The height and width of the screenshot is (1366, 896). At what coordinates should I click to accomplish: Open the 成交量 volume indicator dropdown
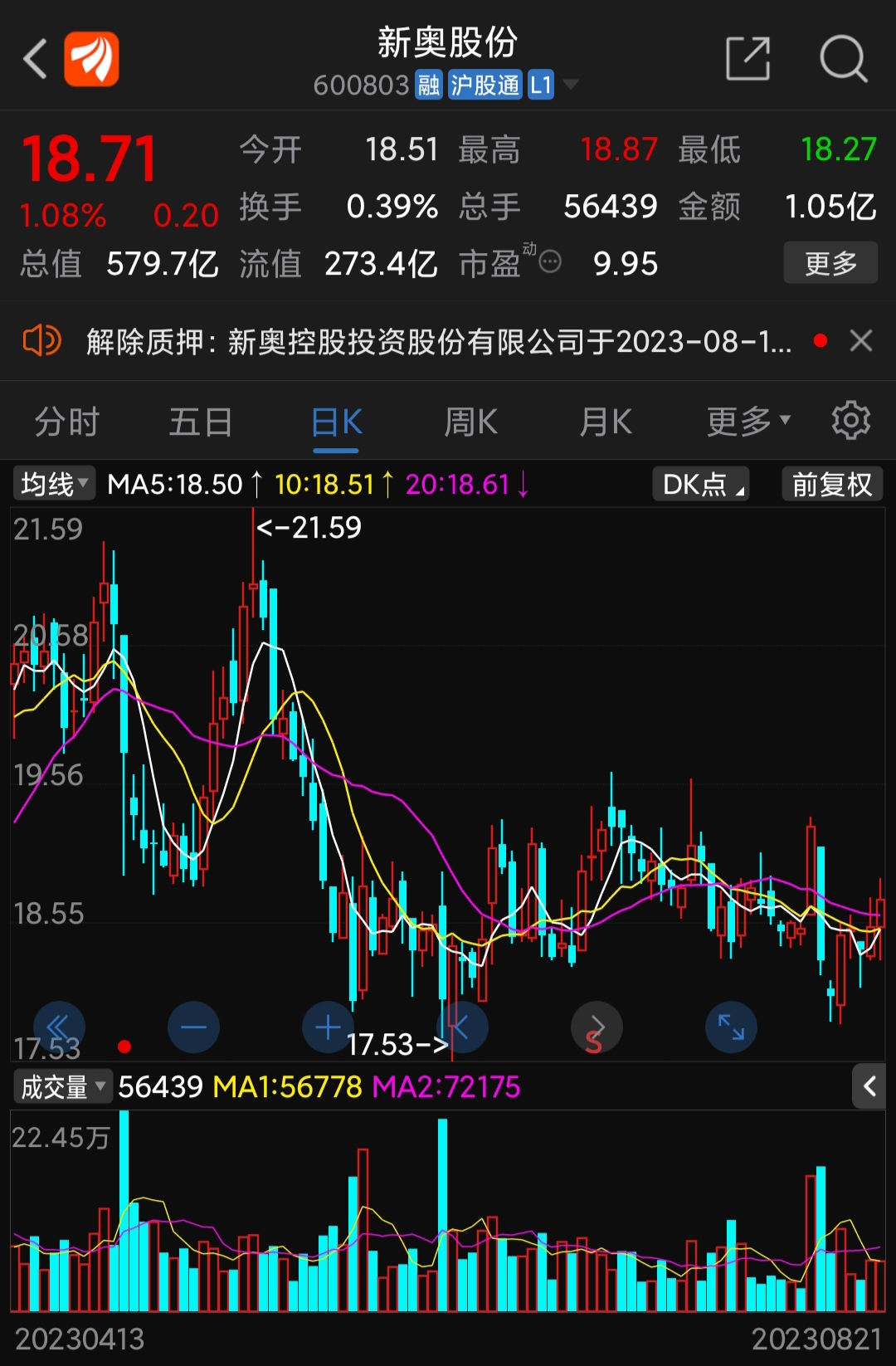62,1086
